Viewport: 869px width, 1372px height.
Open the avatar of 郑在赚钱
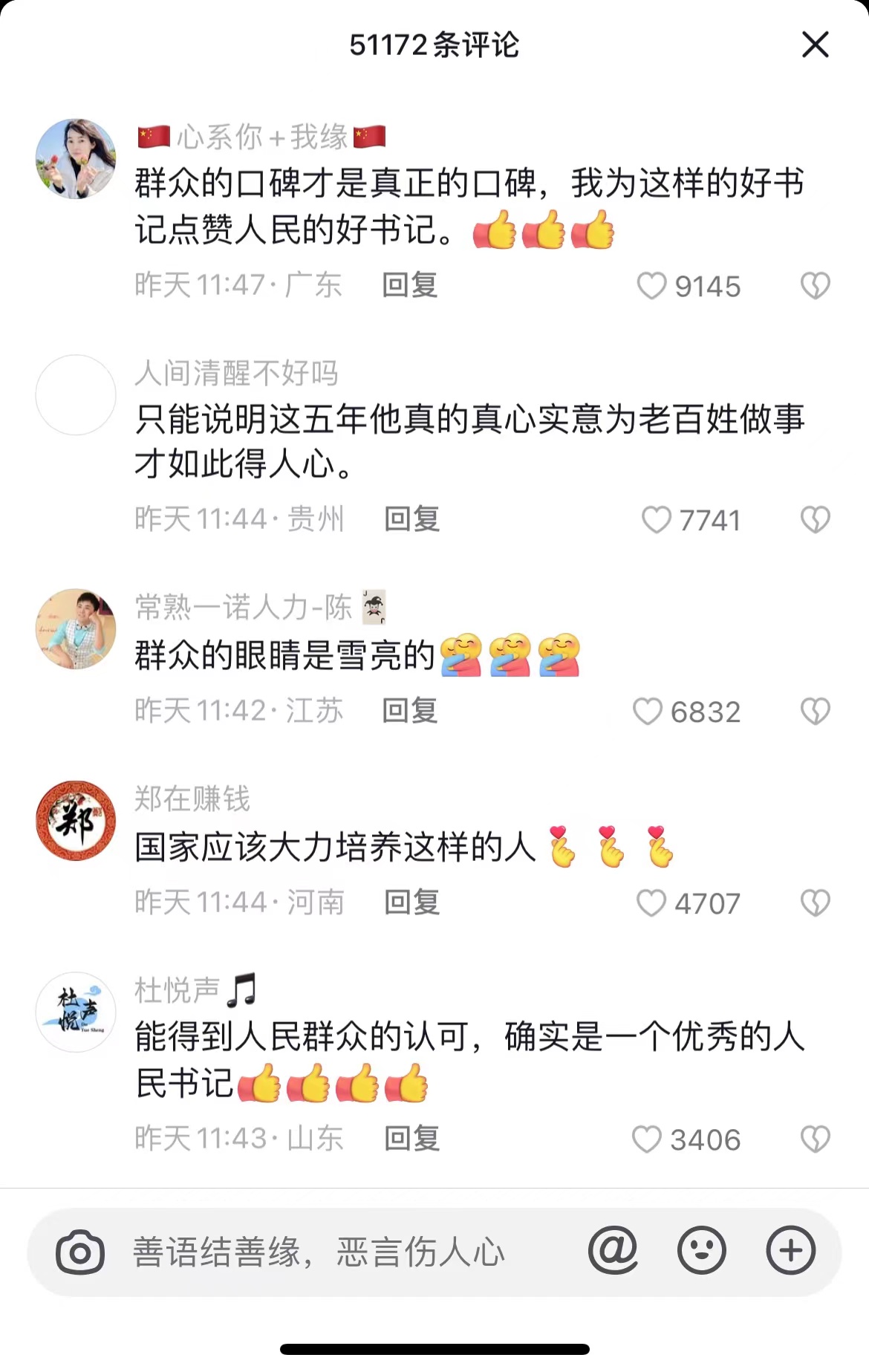tap(76, 820)
